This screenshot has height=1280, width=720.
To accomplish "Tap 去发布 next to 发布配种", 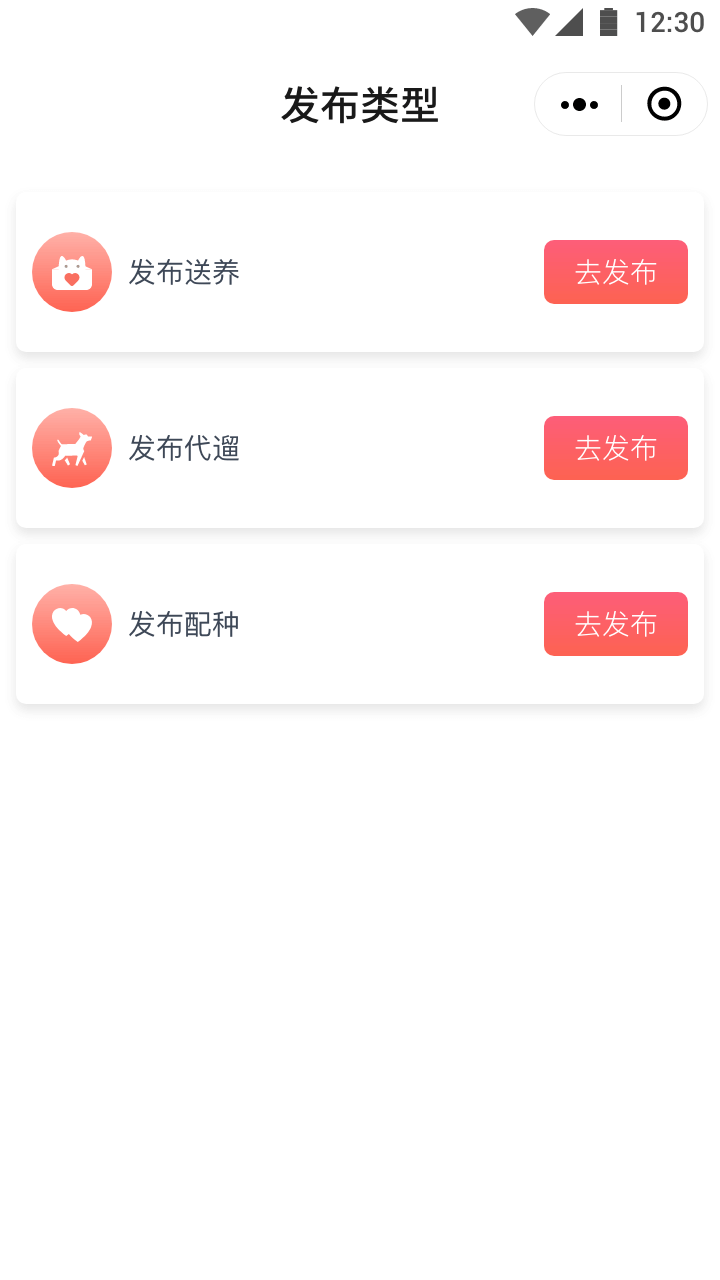I will coord(616,624).
